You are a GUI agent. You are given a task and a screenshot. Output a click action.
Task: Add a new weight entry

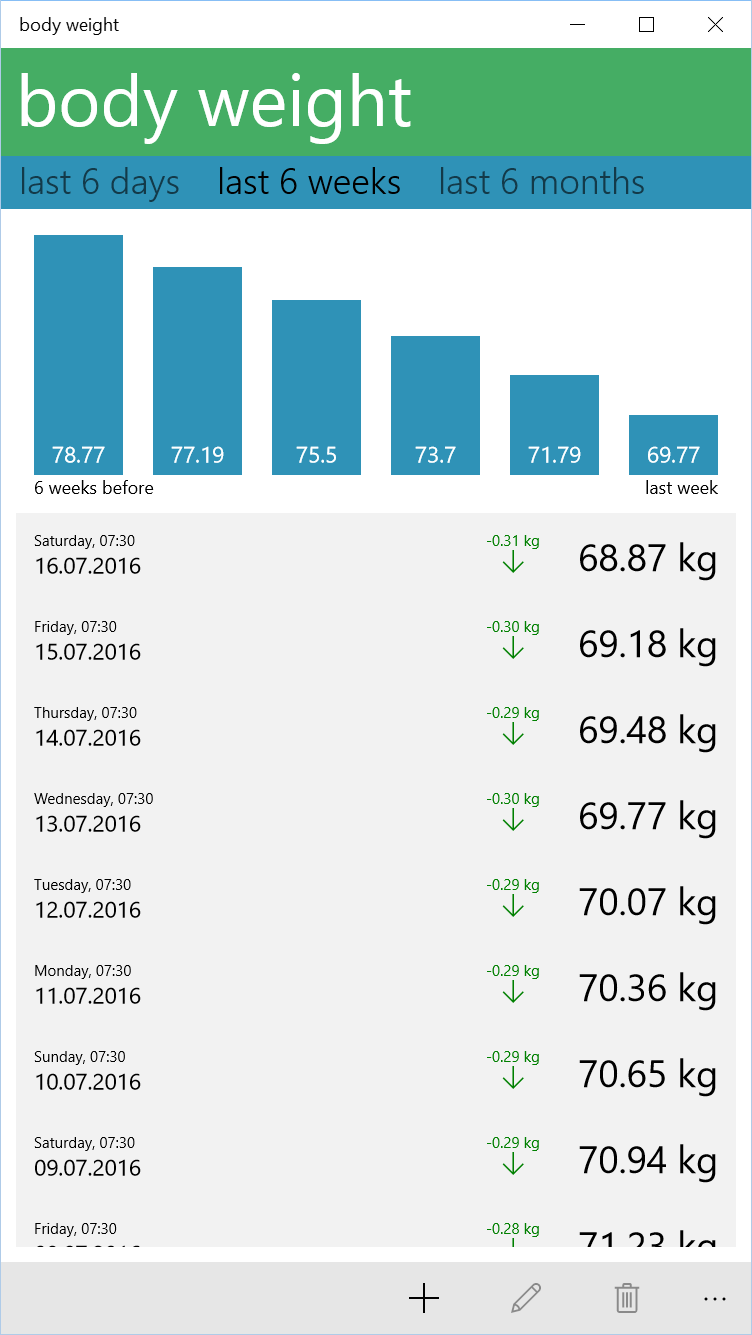[424, 1298]
